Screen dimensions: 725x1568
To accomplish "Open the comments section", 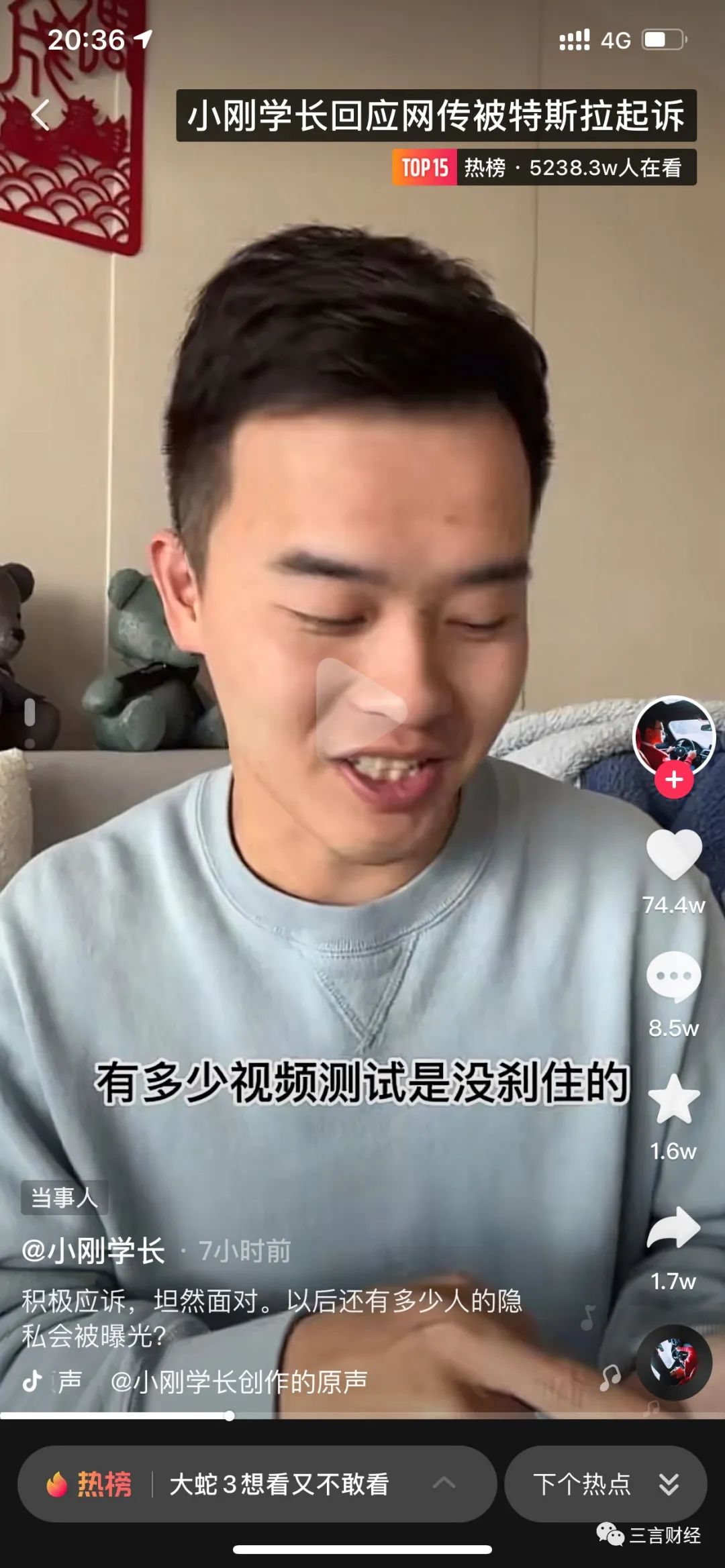I will tap(674, 976).
